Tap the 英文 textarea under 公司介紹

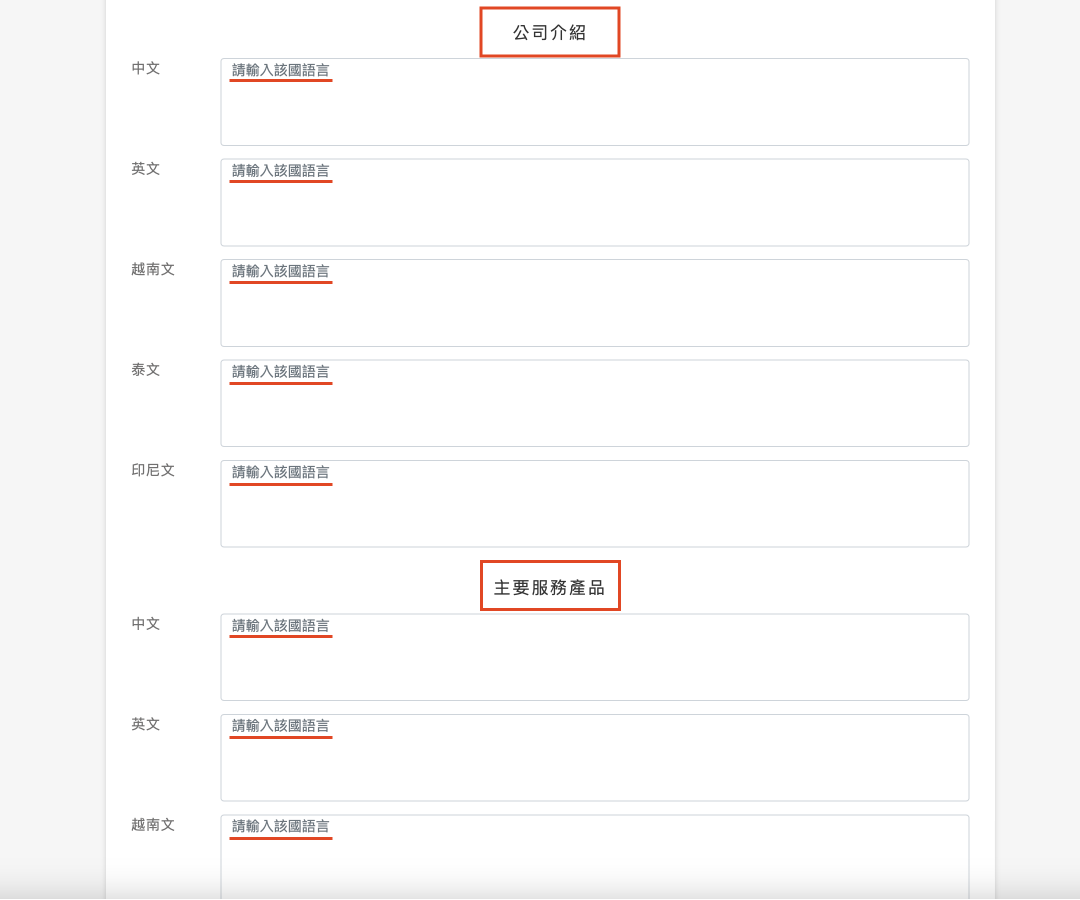point(594,202)
